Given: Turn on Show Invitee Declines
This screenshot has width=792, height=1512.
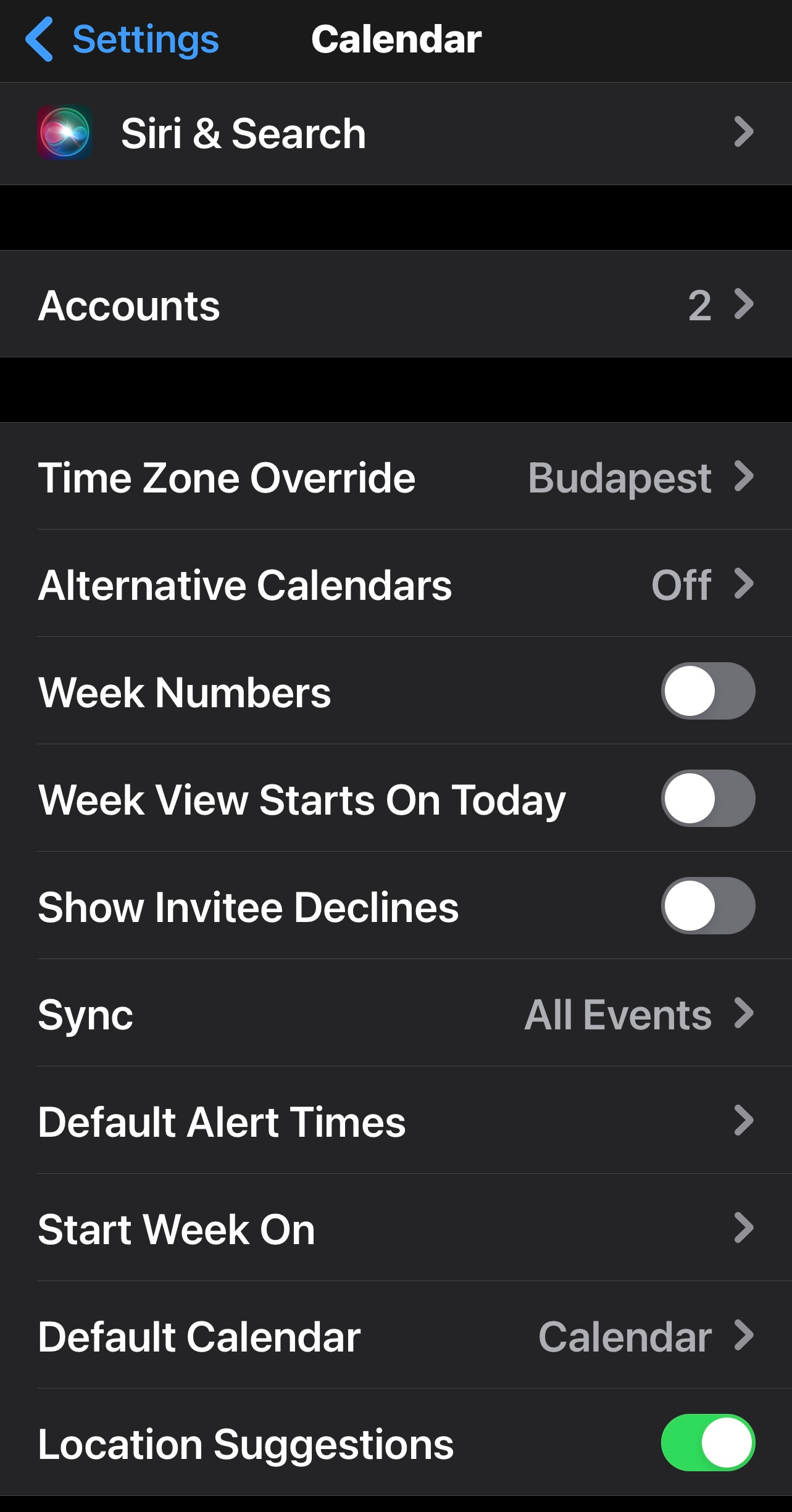Looking at the screenshot, I should (x=707, y=907).
